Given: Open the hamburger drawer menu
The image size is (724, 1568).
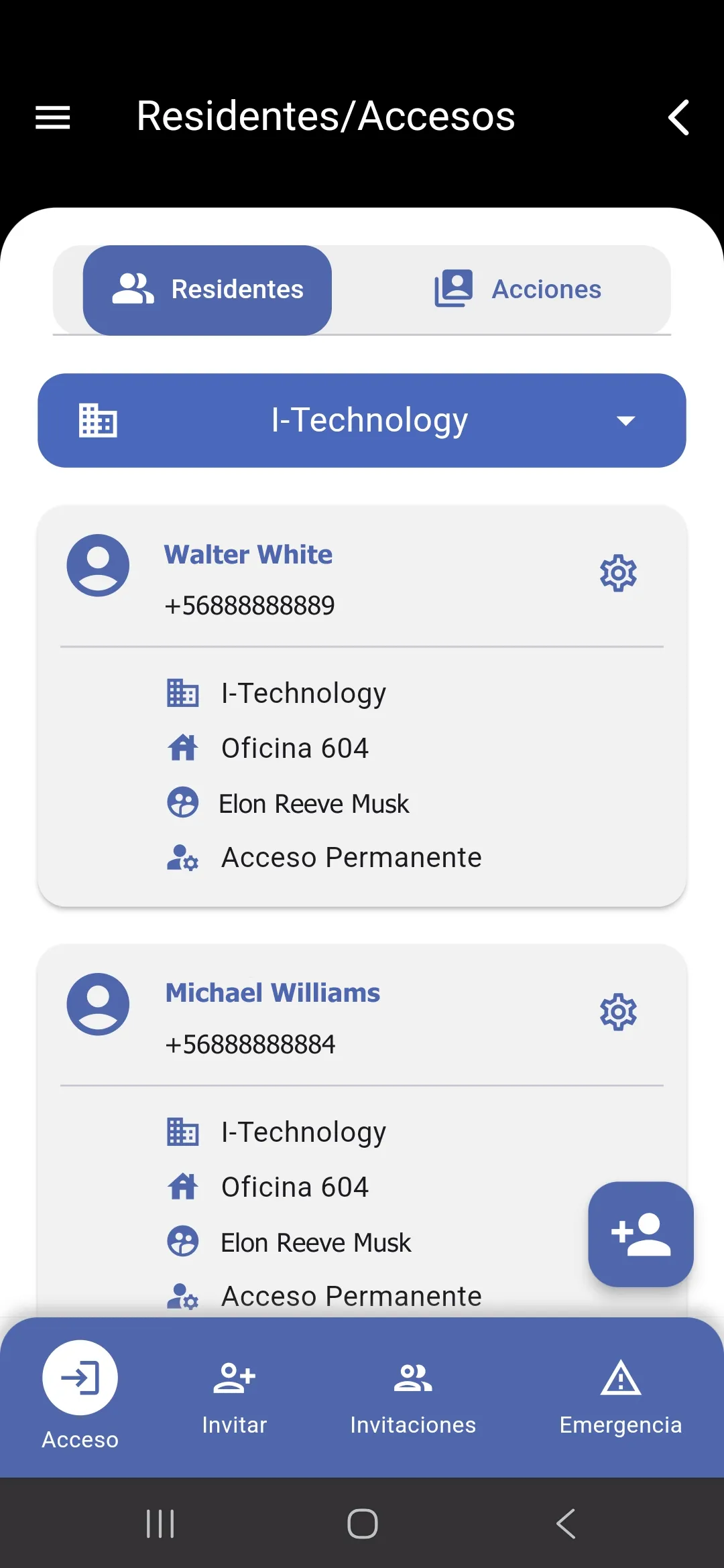Looking at the screenshot, I should click(x=52, y=117).
